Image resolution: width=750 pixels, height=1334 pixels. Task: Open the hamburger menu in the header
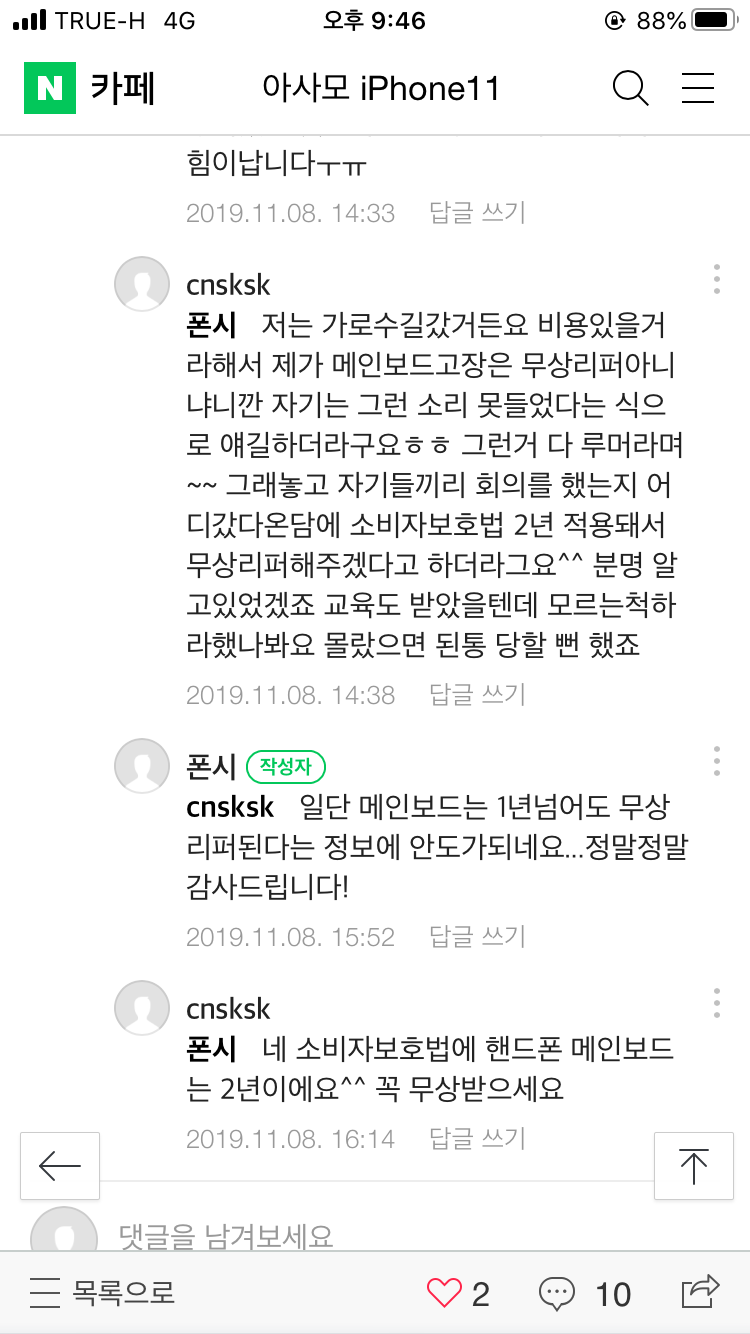tap(697, 89)
